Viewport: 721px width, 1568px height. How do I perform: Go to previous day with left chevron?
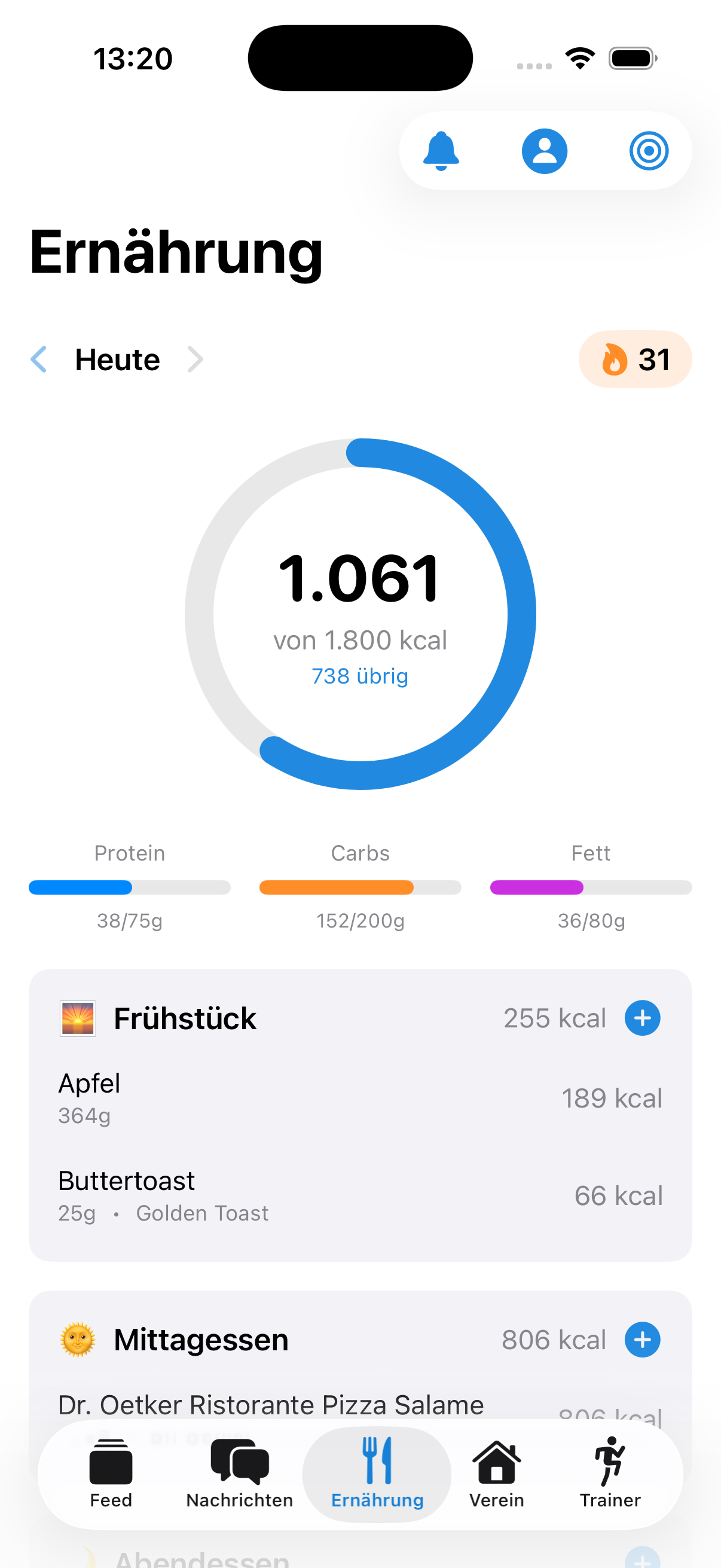coord(38,359)
